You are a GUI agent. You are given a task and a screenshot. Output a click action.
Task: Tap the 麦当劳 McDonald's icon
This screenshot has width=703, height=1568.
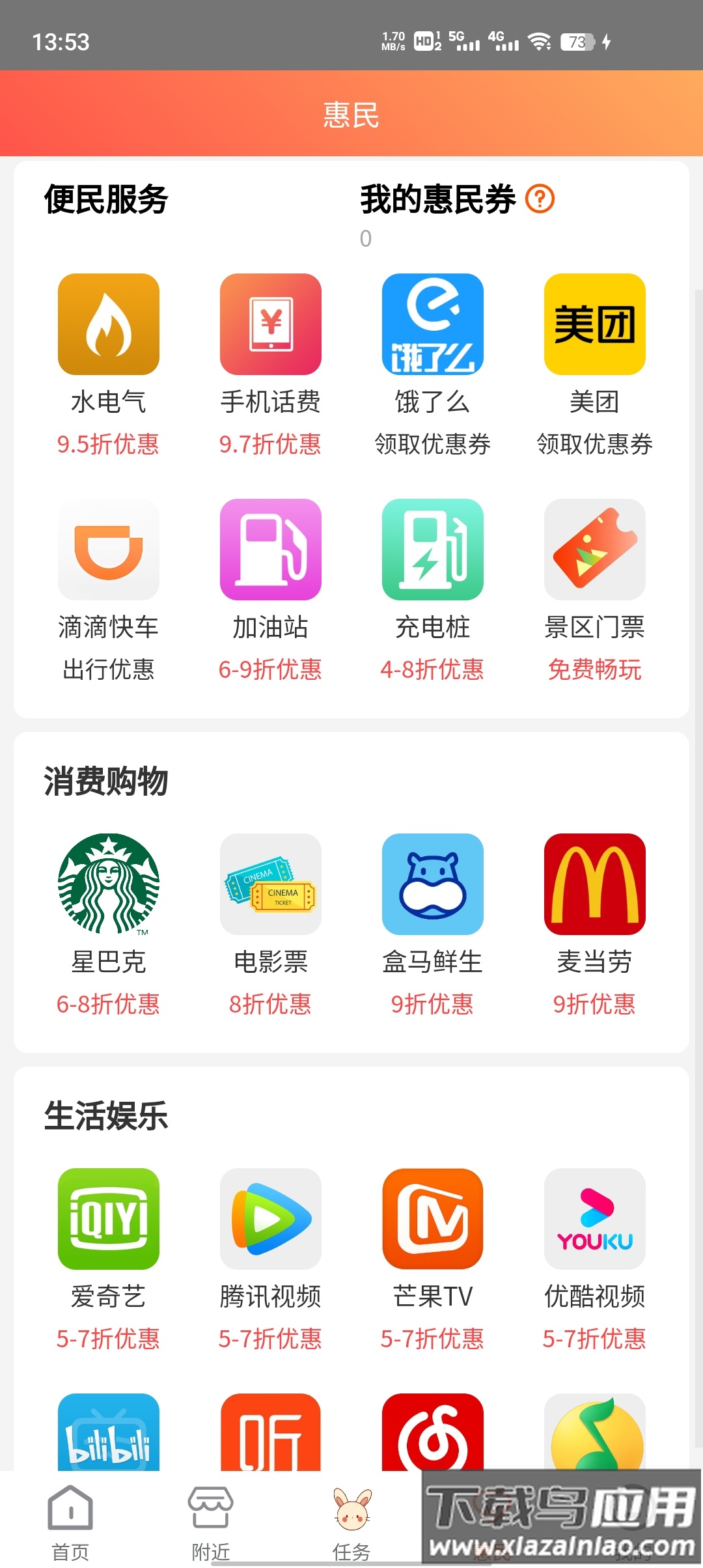594,886
